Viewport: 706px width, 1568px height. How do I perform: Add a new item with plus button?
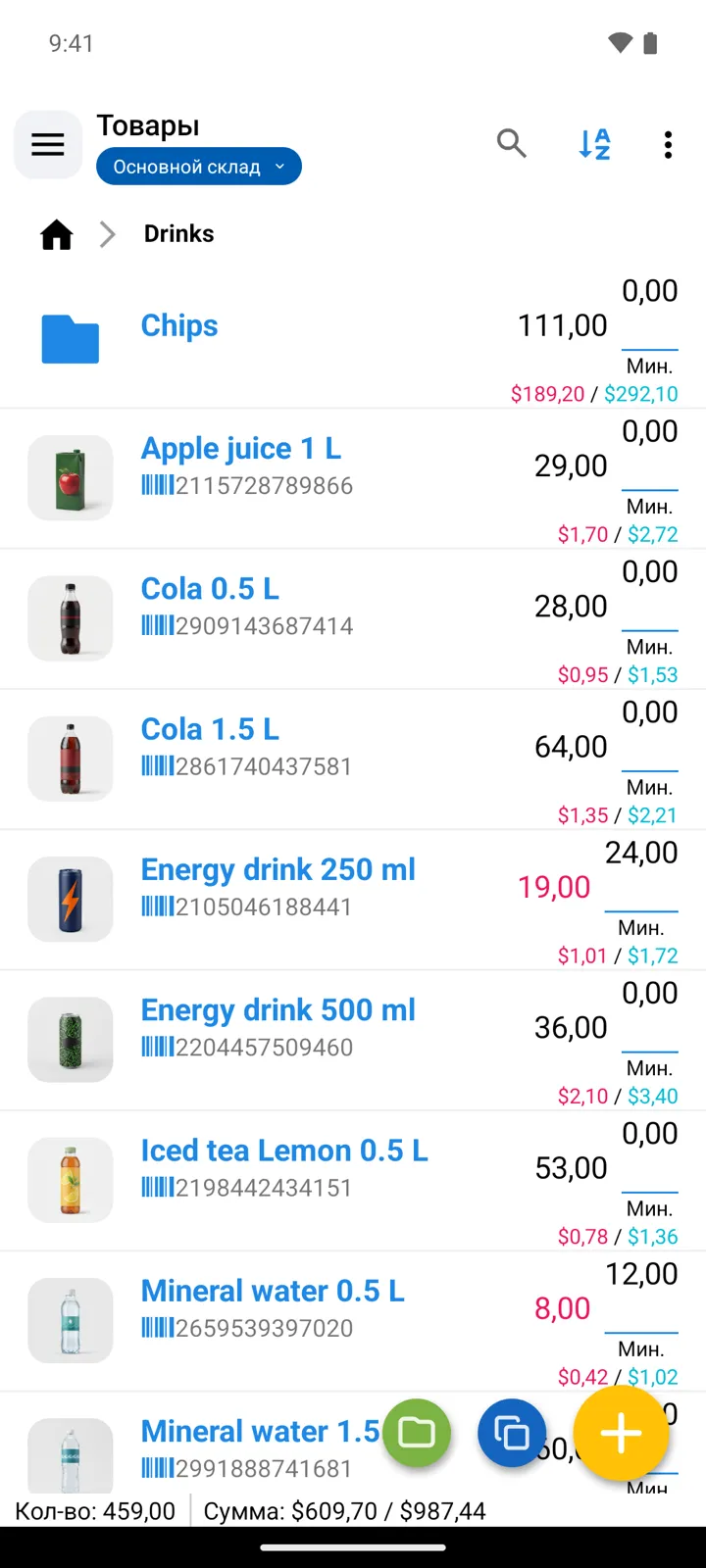tap(621, 1433)
